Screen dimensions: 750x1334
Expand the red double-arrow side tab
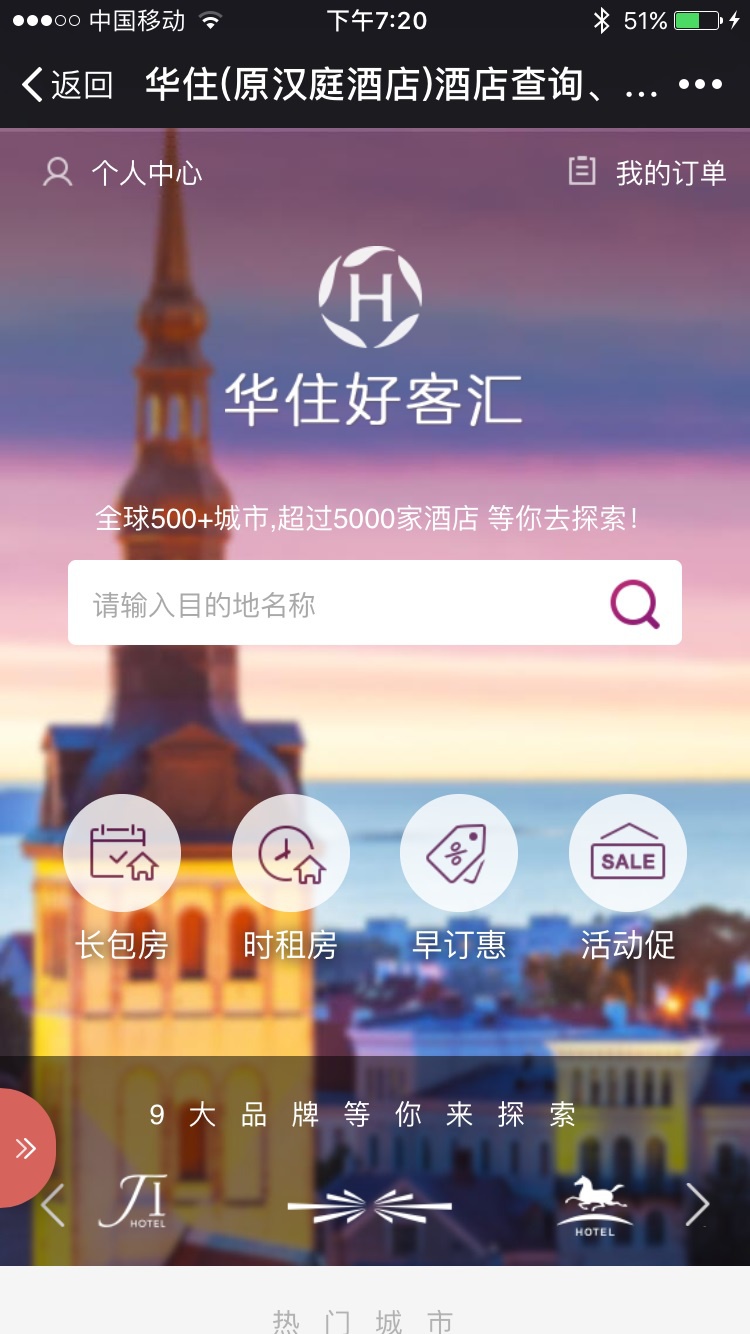point(25,1148)
